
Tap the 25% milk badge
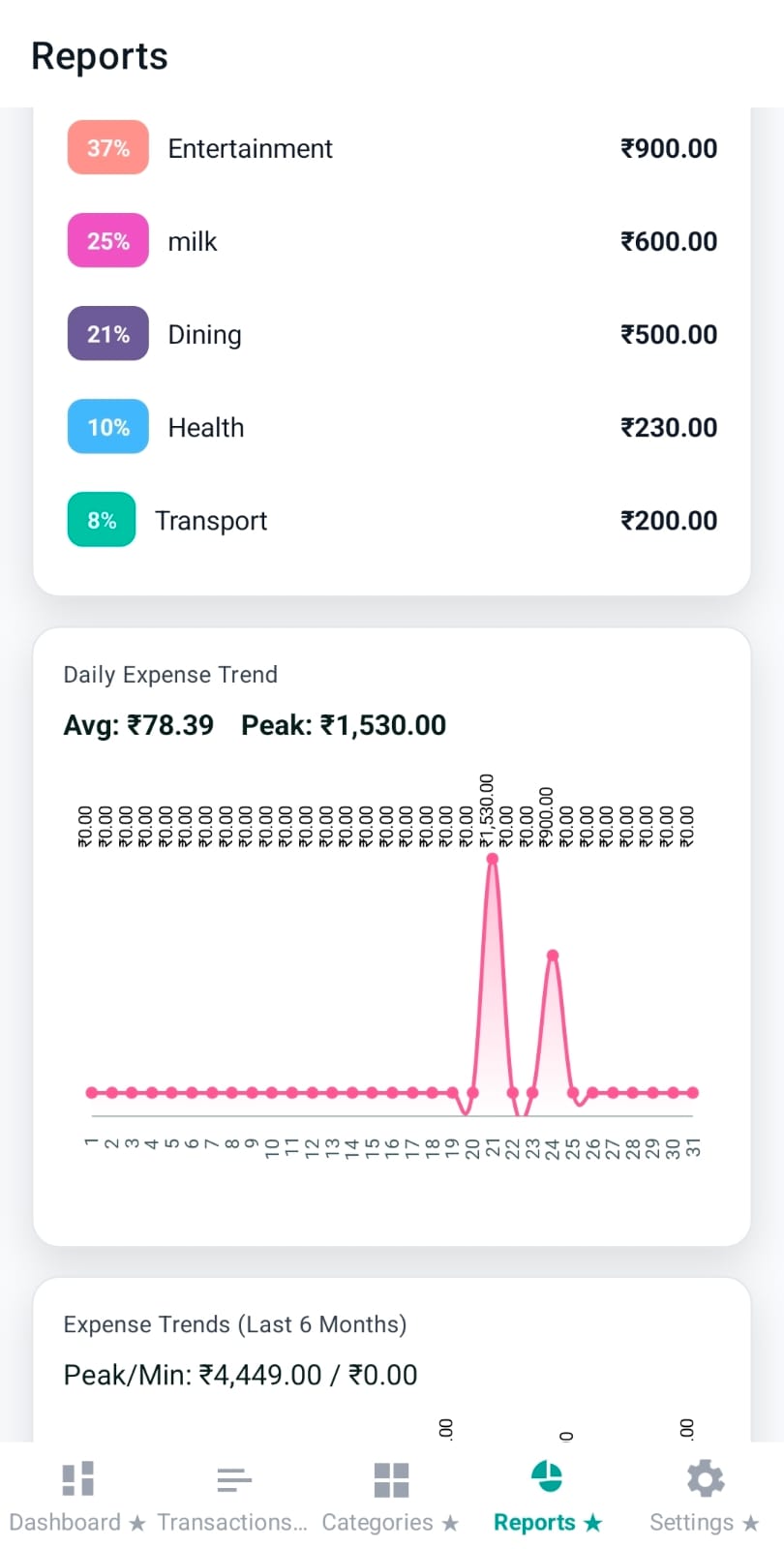(x=107, y=240)
